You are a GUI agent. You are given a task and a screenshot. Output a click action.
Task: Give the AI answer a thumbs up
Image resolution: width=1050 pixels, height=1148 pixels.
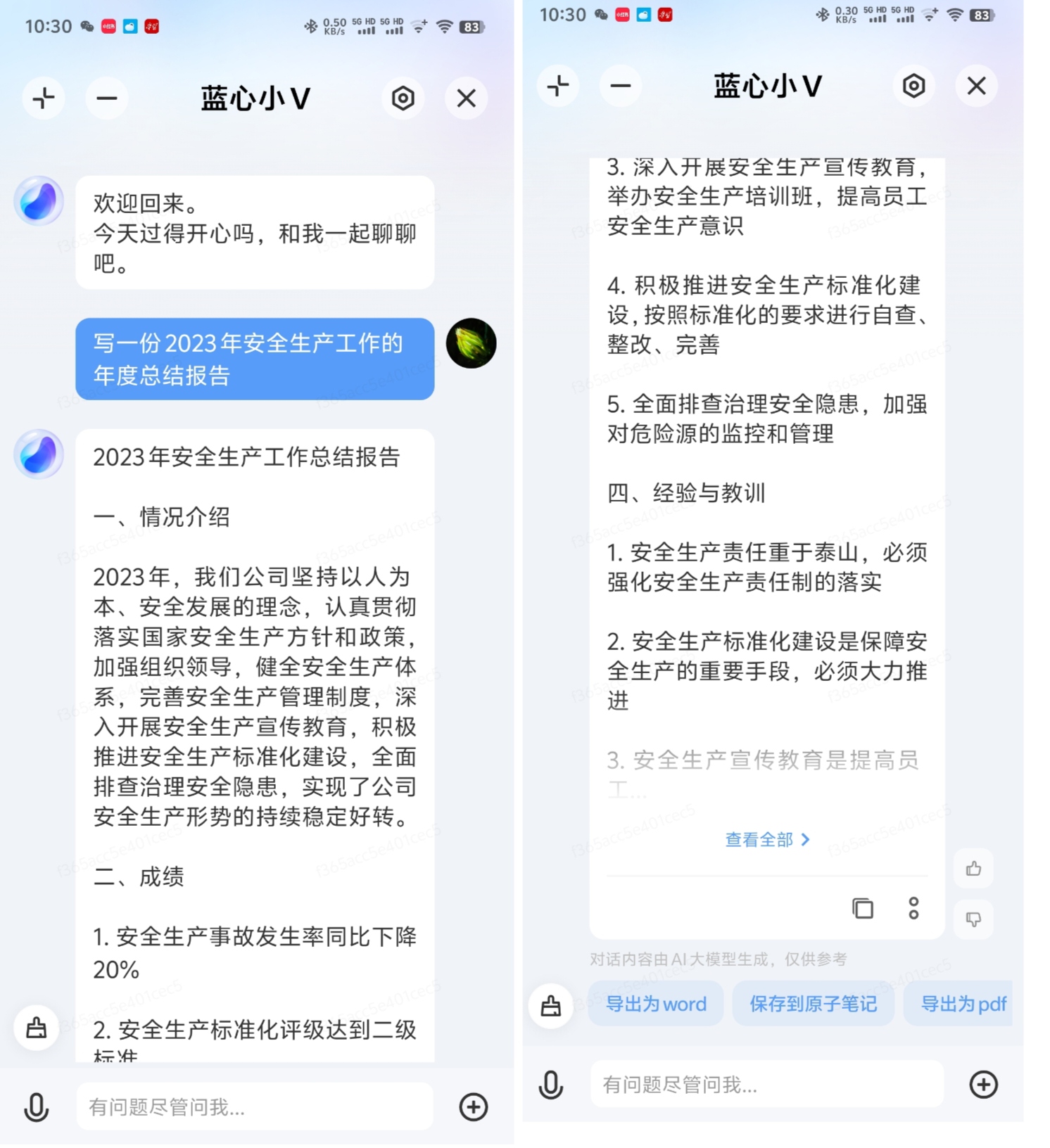pos(973,869)
